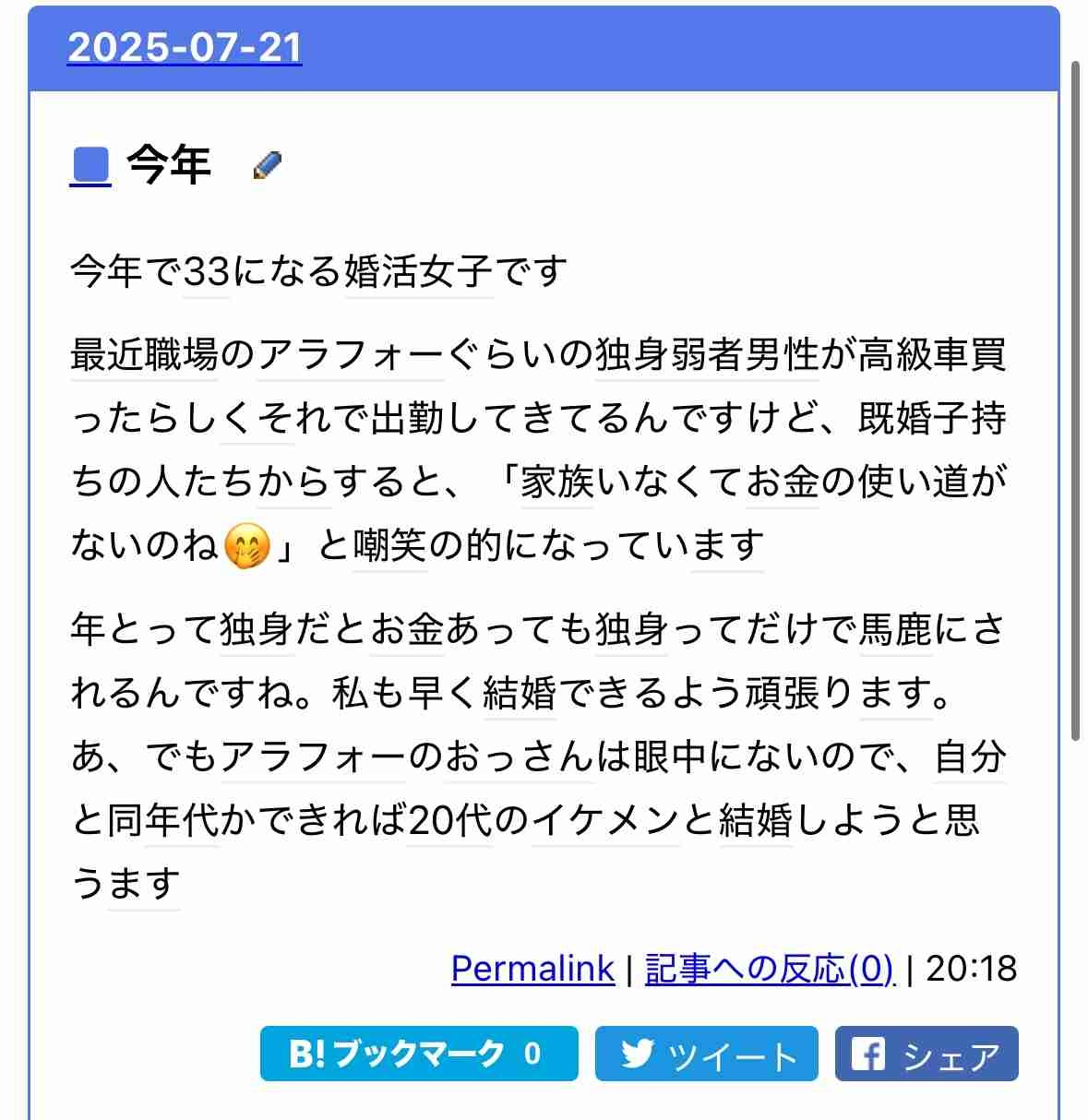
Task: Share the entry via ツイート button
Action: (x=706, y=1053)
